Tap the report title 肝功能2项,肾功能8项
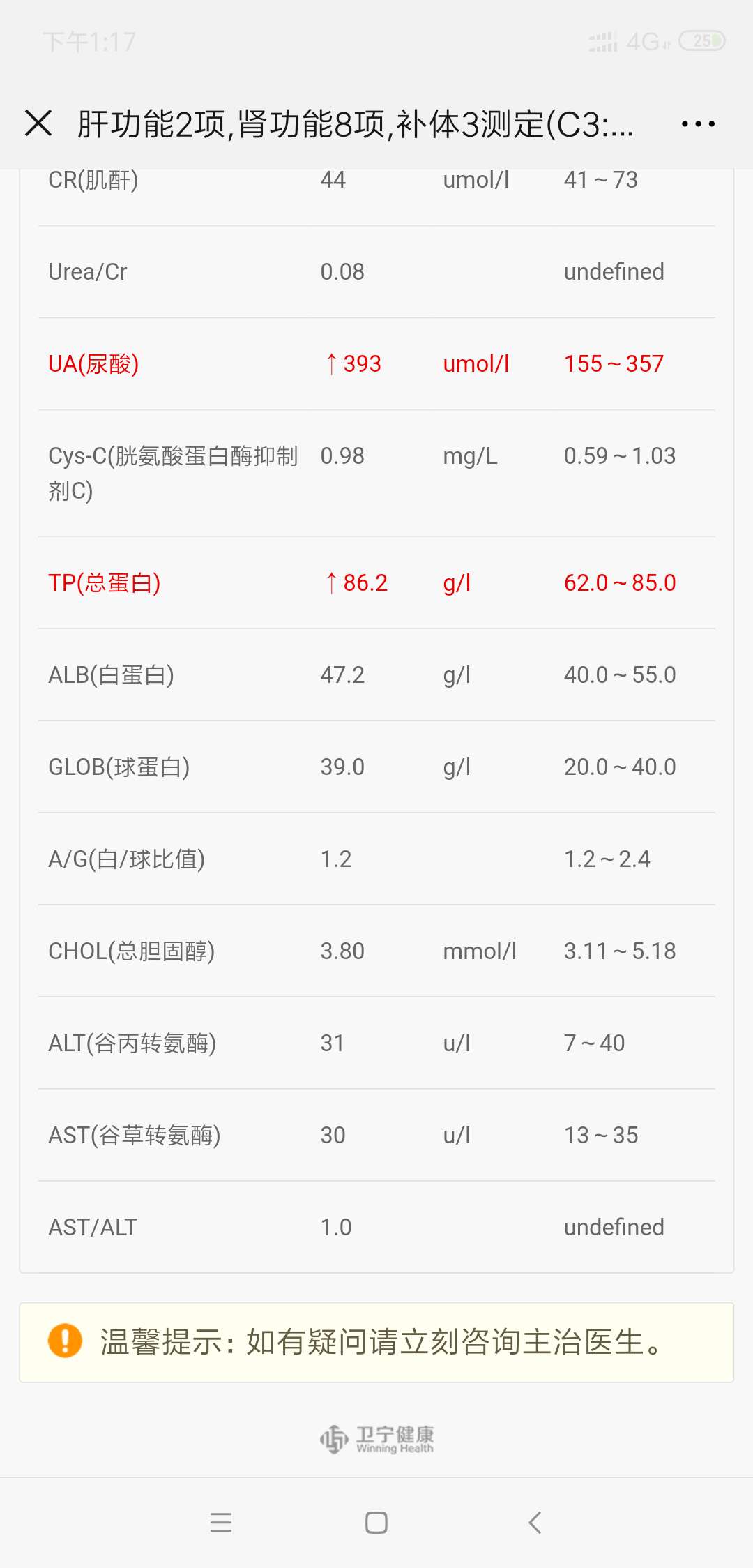The image size is (753, 1568). click(x=354, y=123)
